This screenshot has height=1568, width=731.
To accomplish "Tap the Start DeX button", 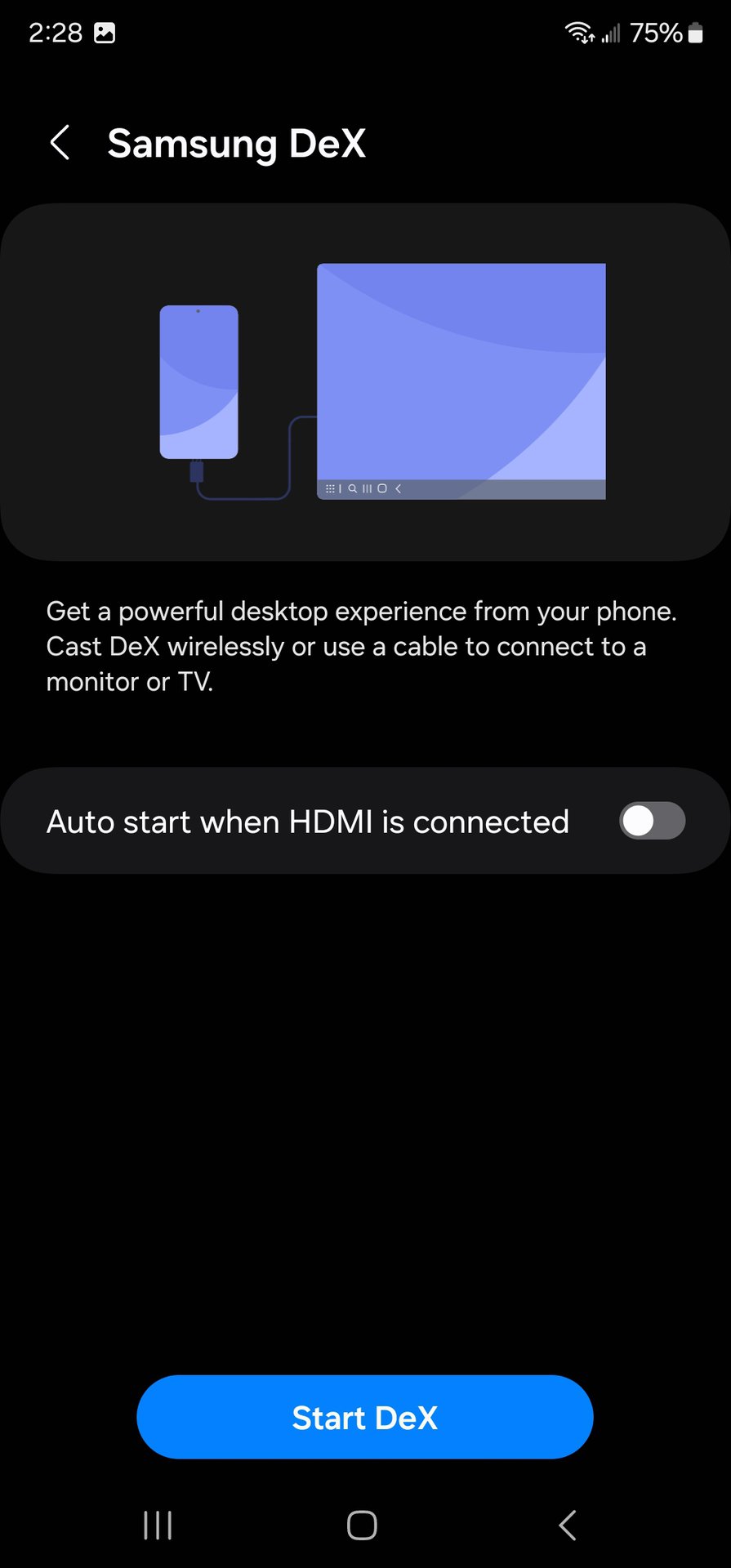I will (364, 1417).
